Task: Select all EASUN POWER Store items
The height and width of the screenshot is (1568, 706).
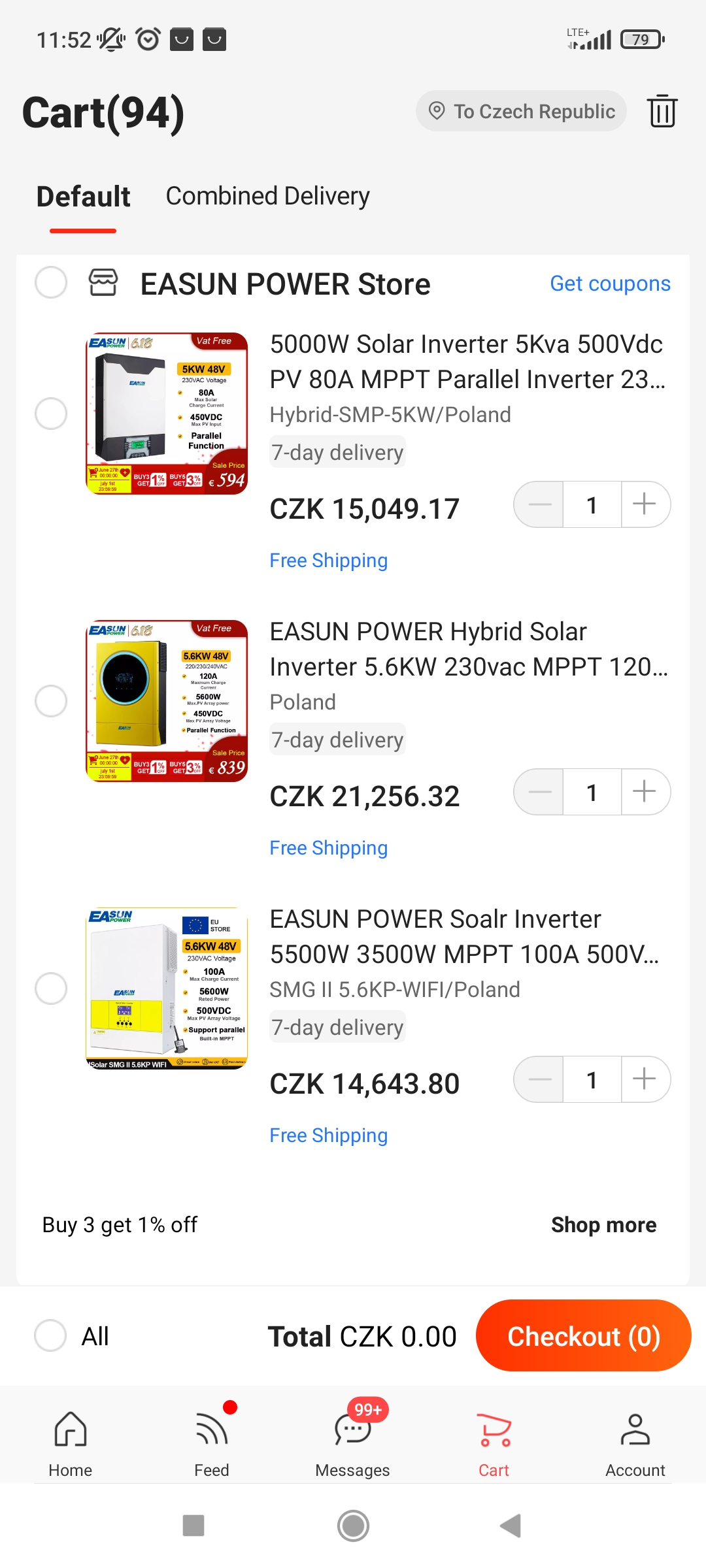Action: (x=51, y=282)
